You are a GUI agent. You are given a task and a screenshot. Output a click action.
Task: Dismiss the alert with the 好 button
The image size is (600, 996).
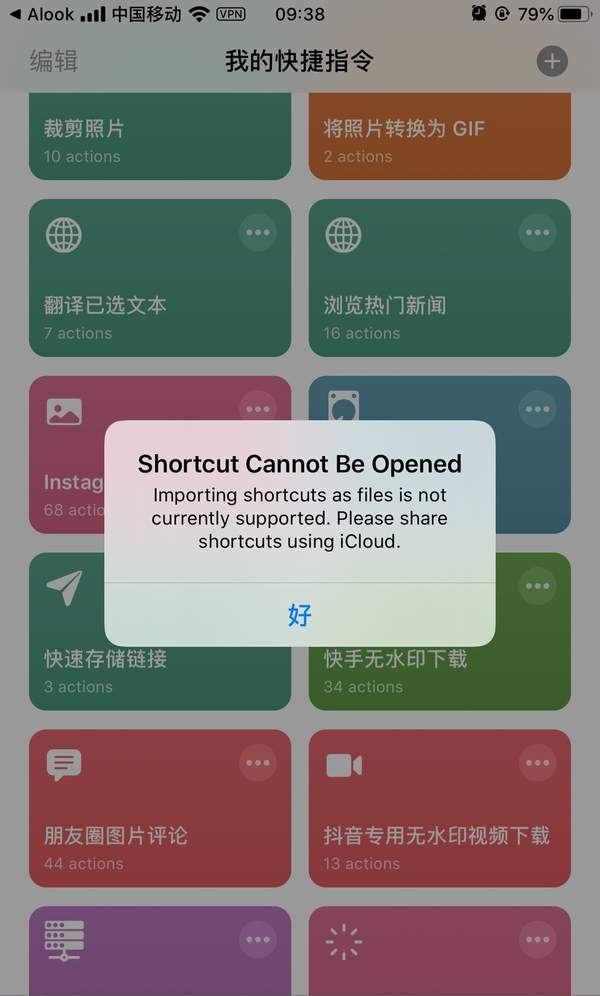click(x=299, y=614)
